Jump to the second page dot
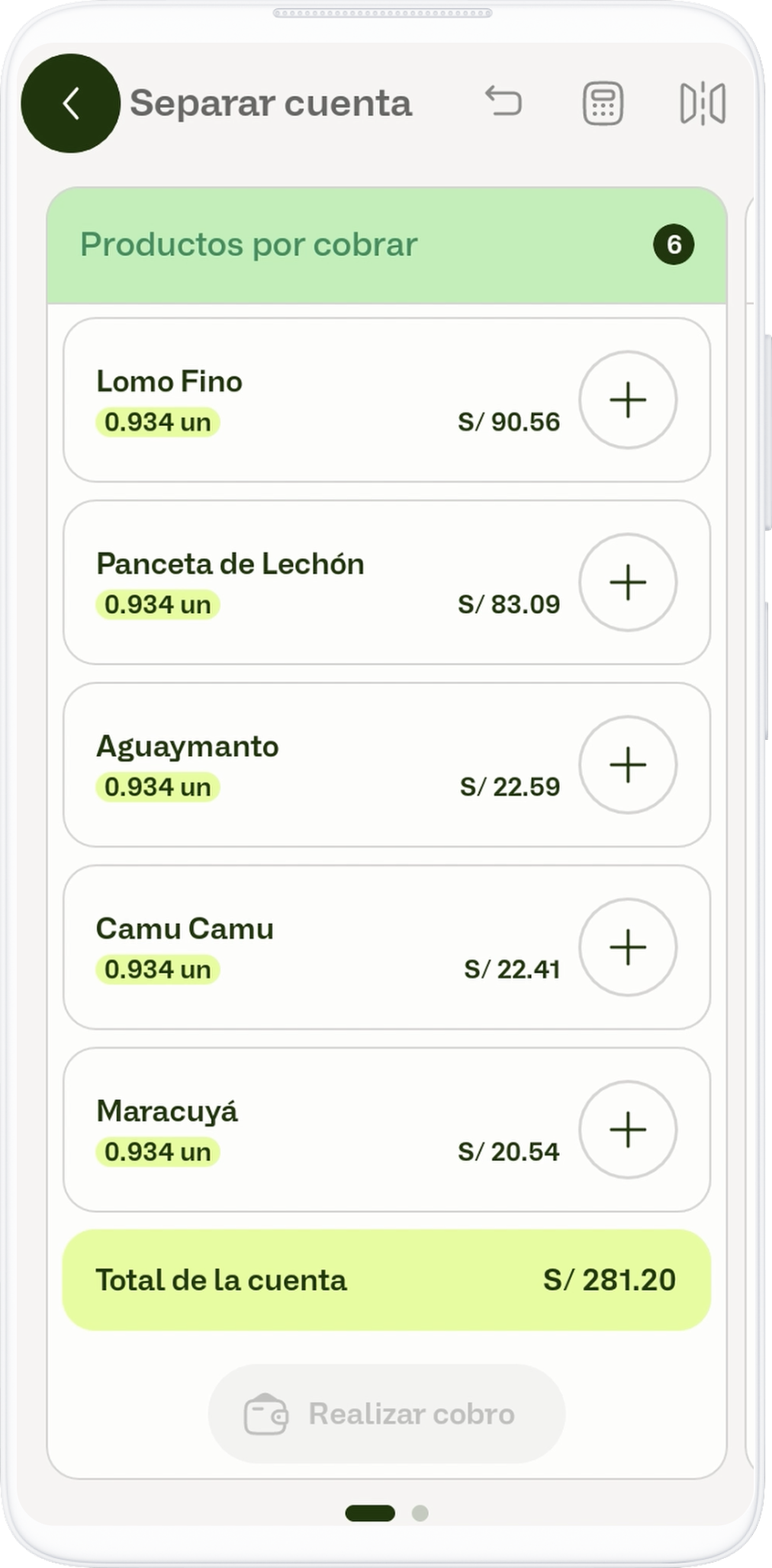The height and width of the screenshot is (1568, 772). [420, 1512]
